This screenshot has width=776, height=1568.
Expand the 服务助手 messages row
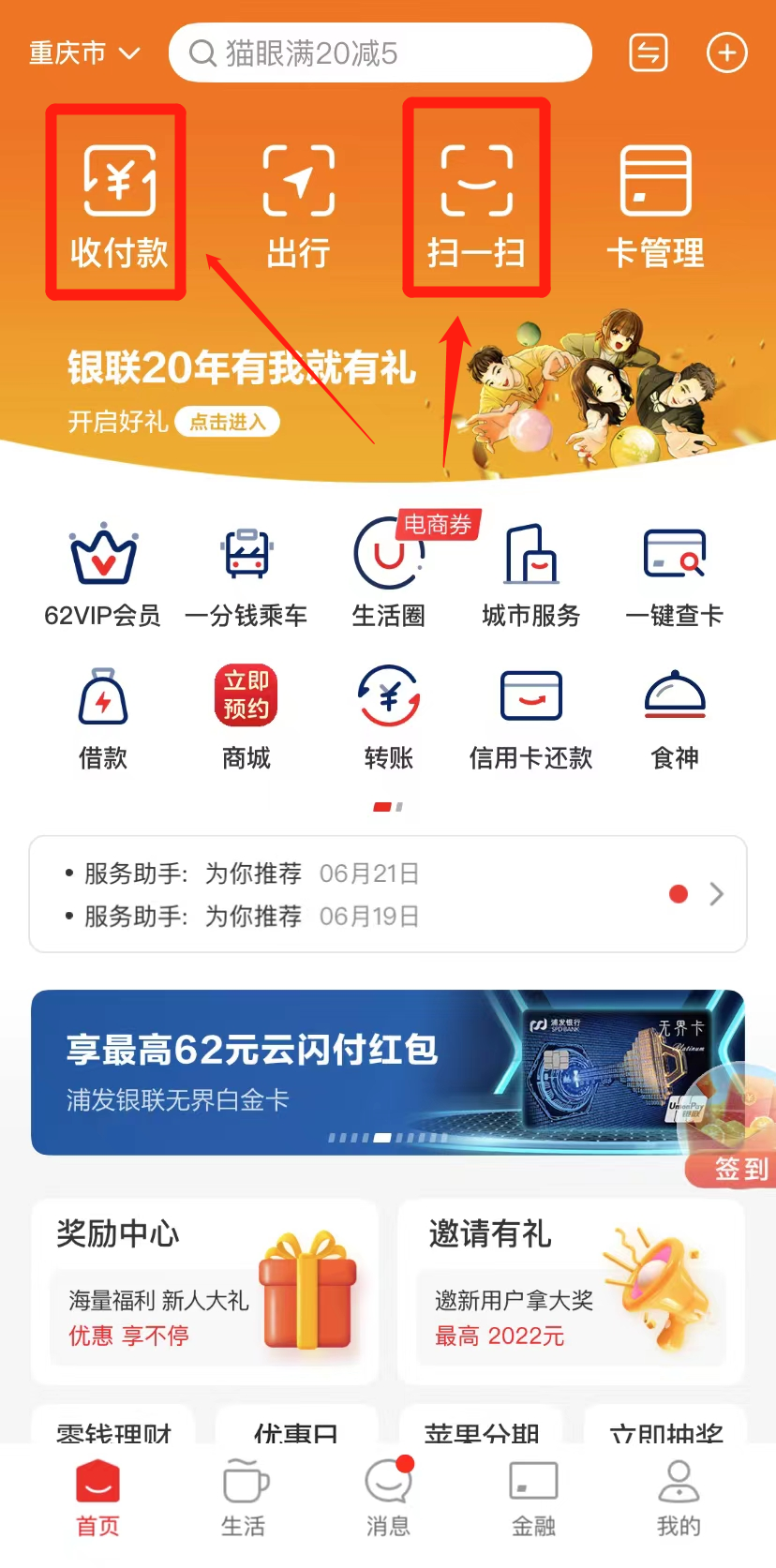pyautogui.click(x=716, y=894)
